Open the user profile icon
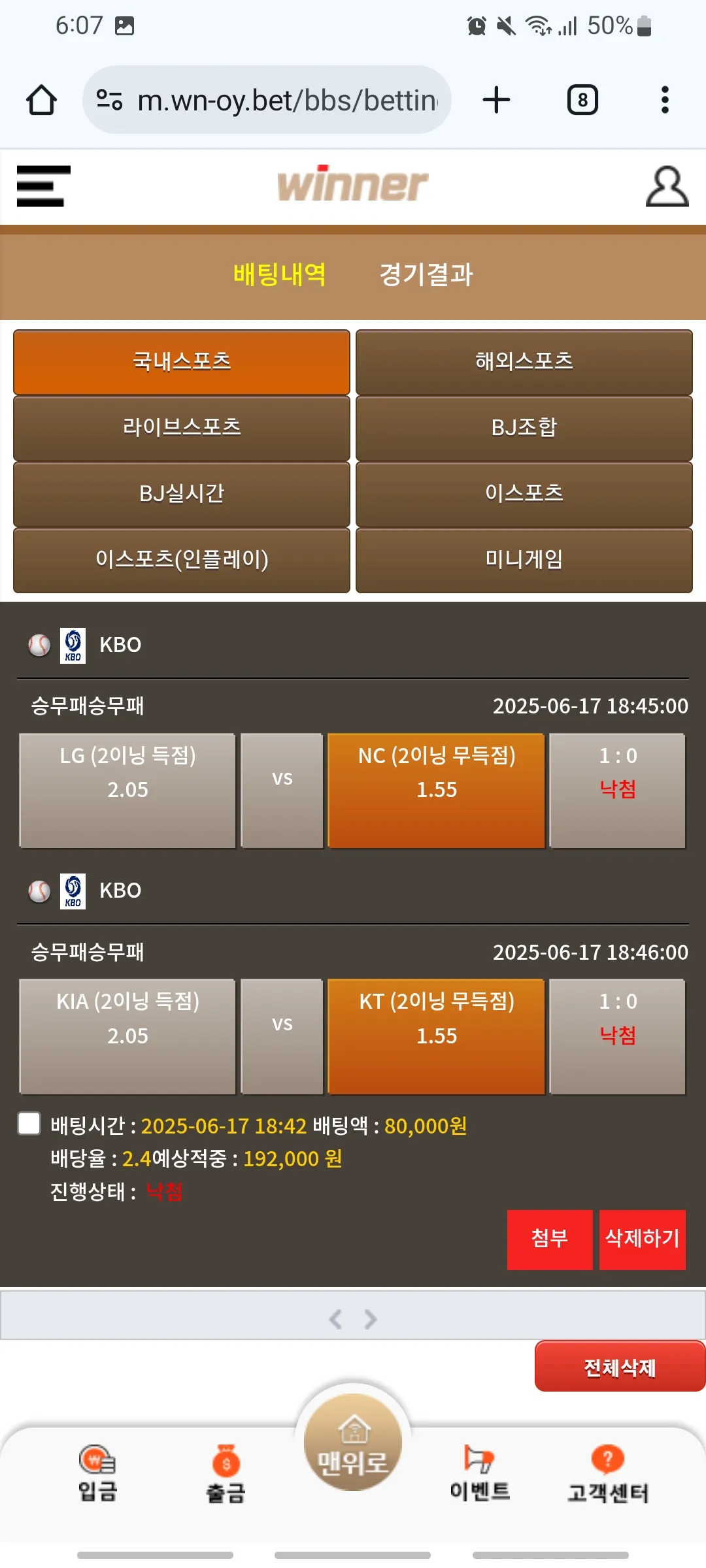The width and height of the screenshot is (706, 1568). 667,186
